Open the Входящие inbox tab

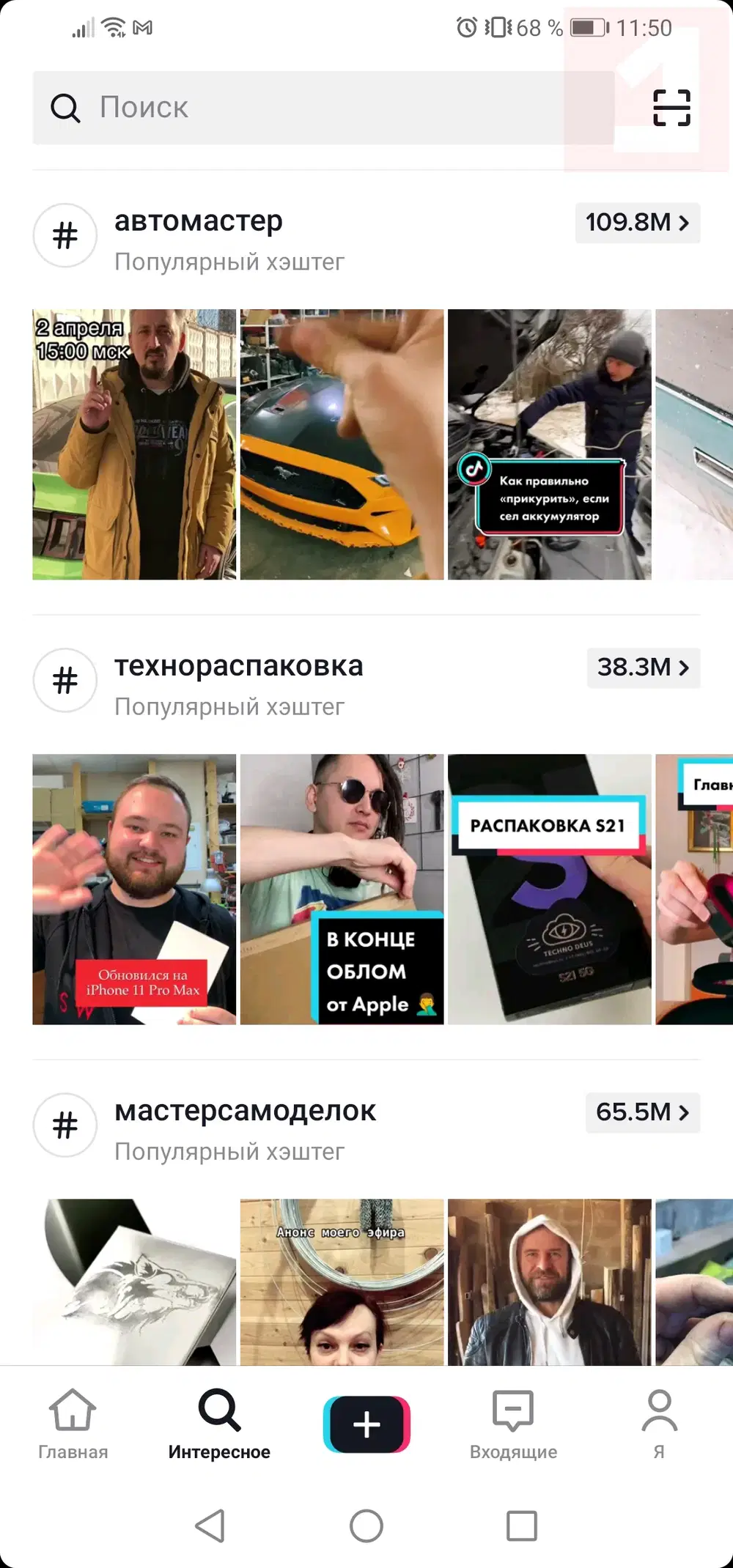513,1424
